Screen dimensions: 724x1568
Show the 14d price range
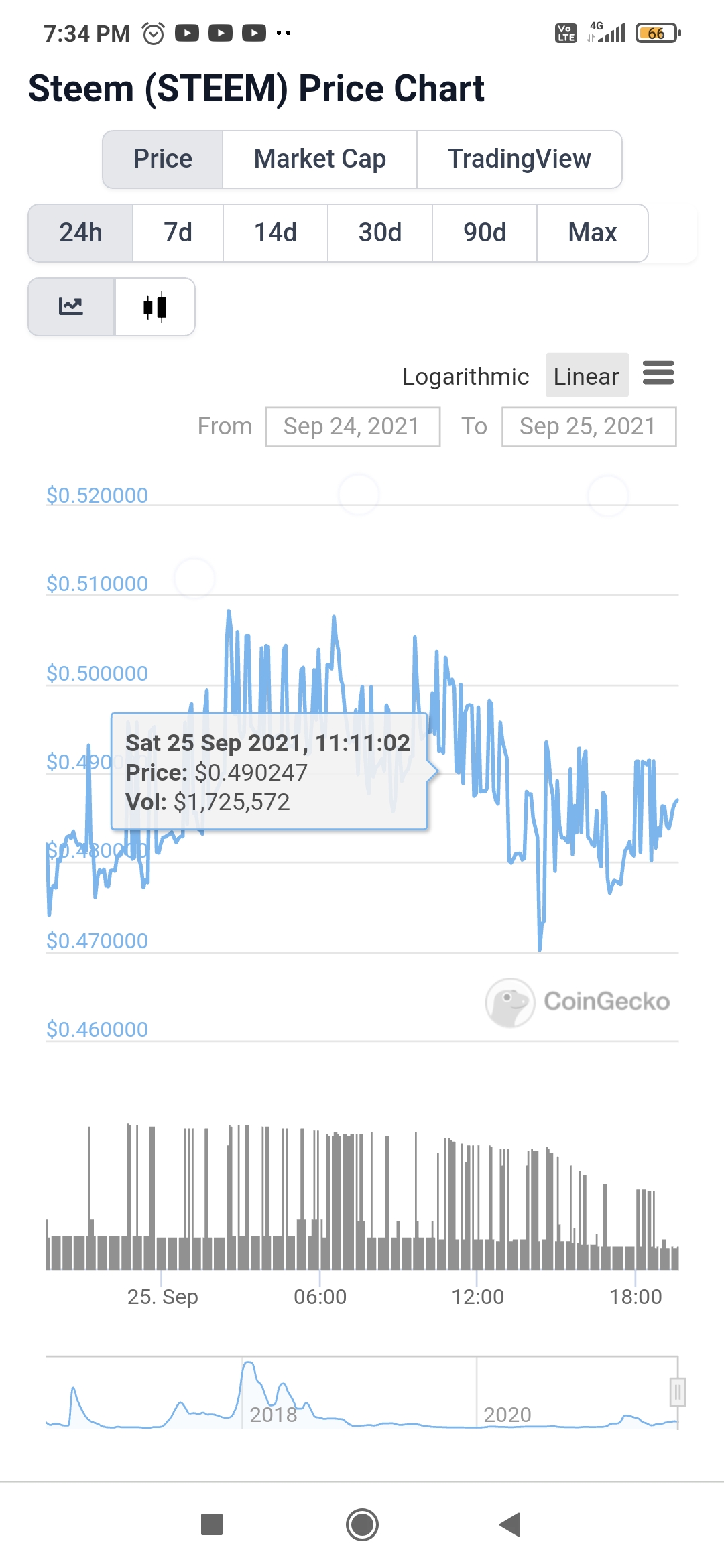[276, 233]
